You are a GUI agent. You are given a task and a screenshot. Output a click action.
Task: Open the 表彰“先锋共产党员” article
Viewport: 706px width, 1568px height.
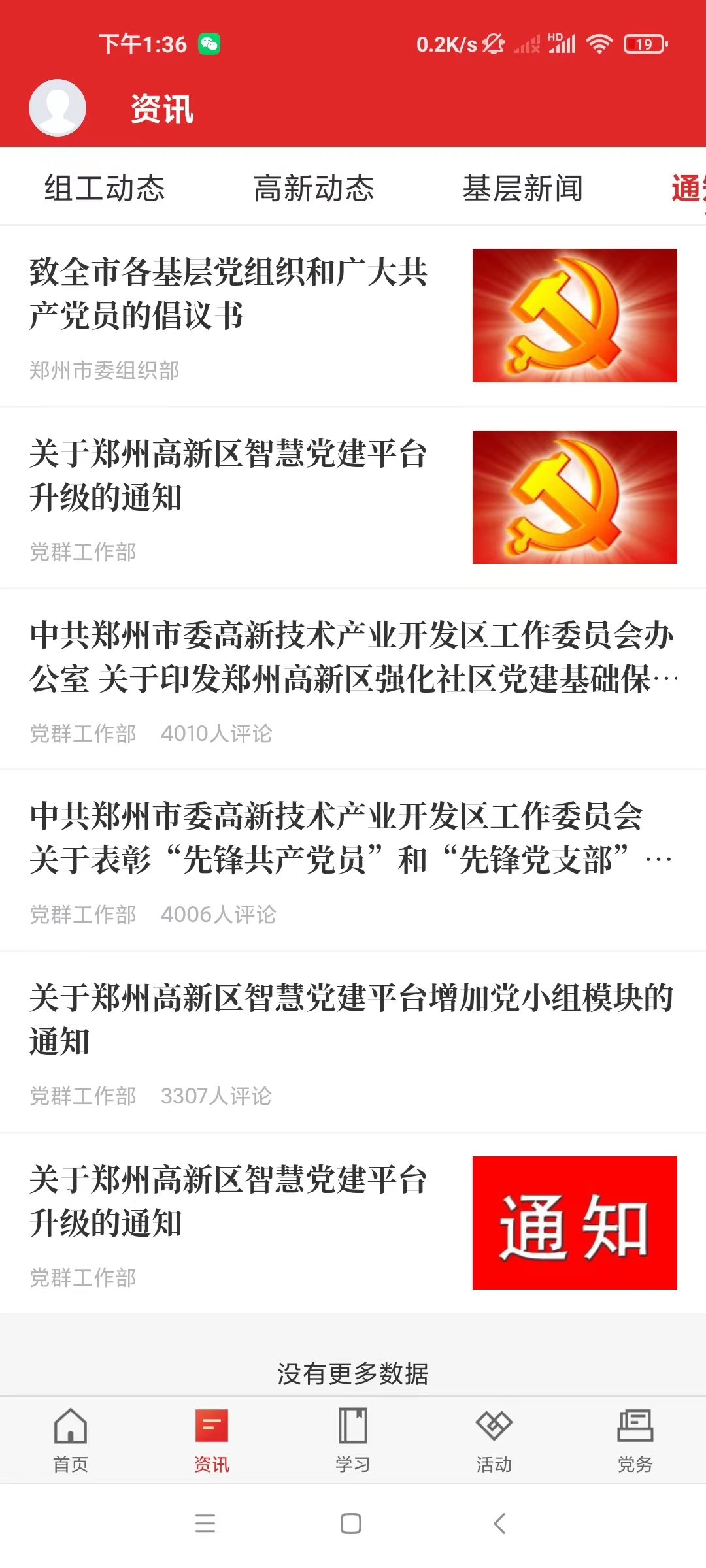(x=353, y=838)
